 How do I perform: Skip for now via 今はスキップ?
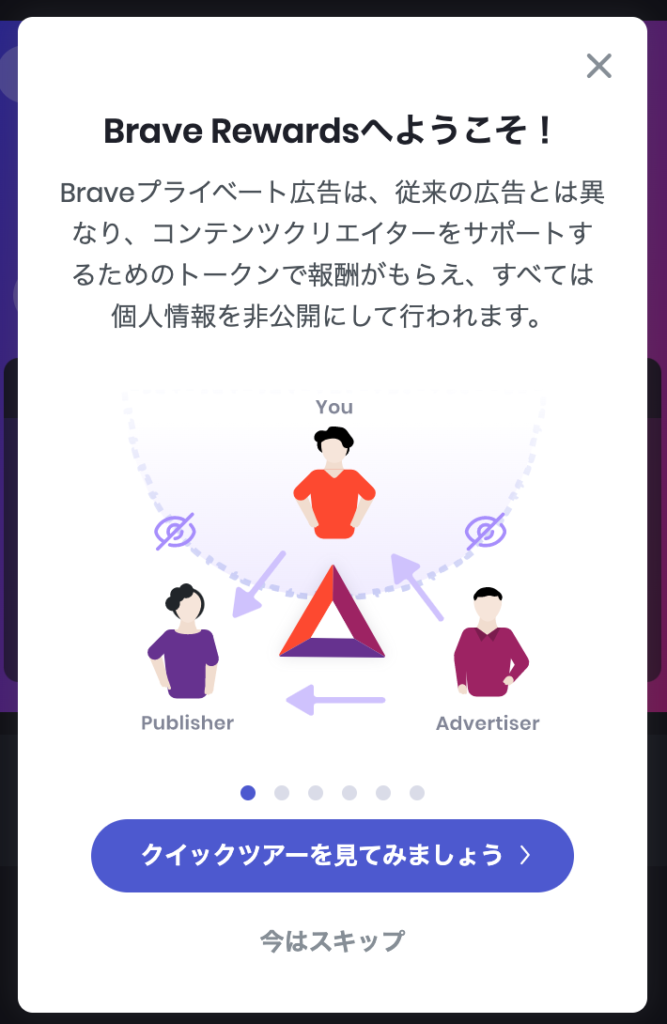[332, 940]
